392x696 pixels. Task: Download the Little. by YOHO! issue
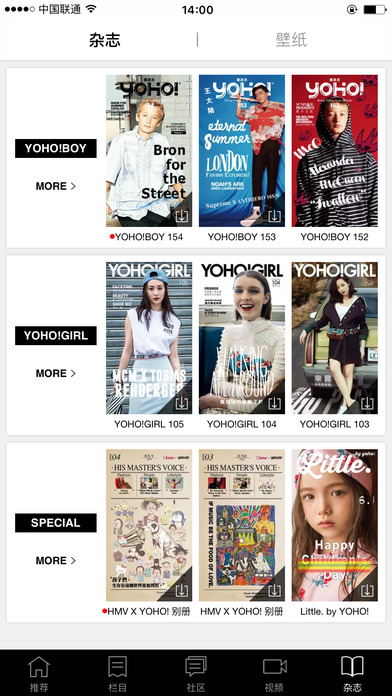367,591
